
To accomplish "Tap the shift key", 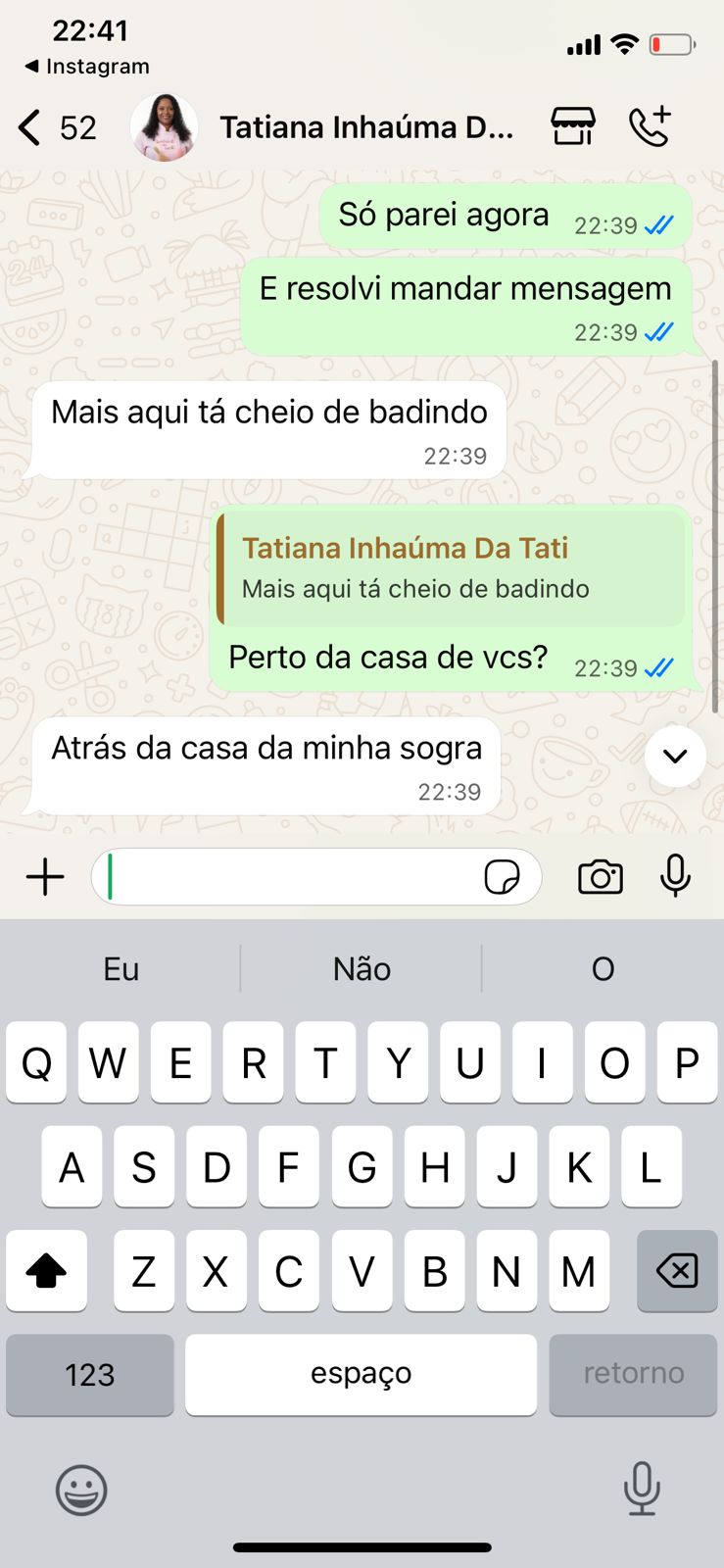I will pos(46,1271).
